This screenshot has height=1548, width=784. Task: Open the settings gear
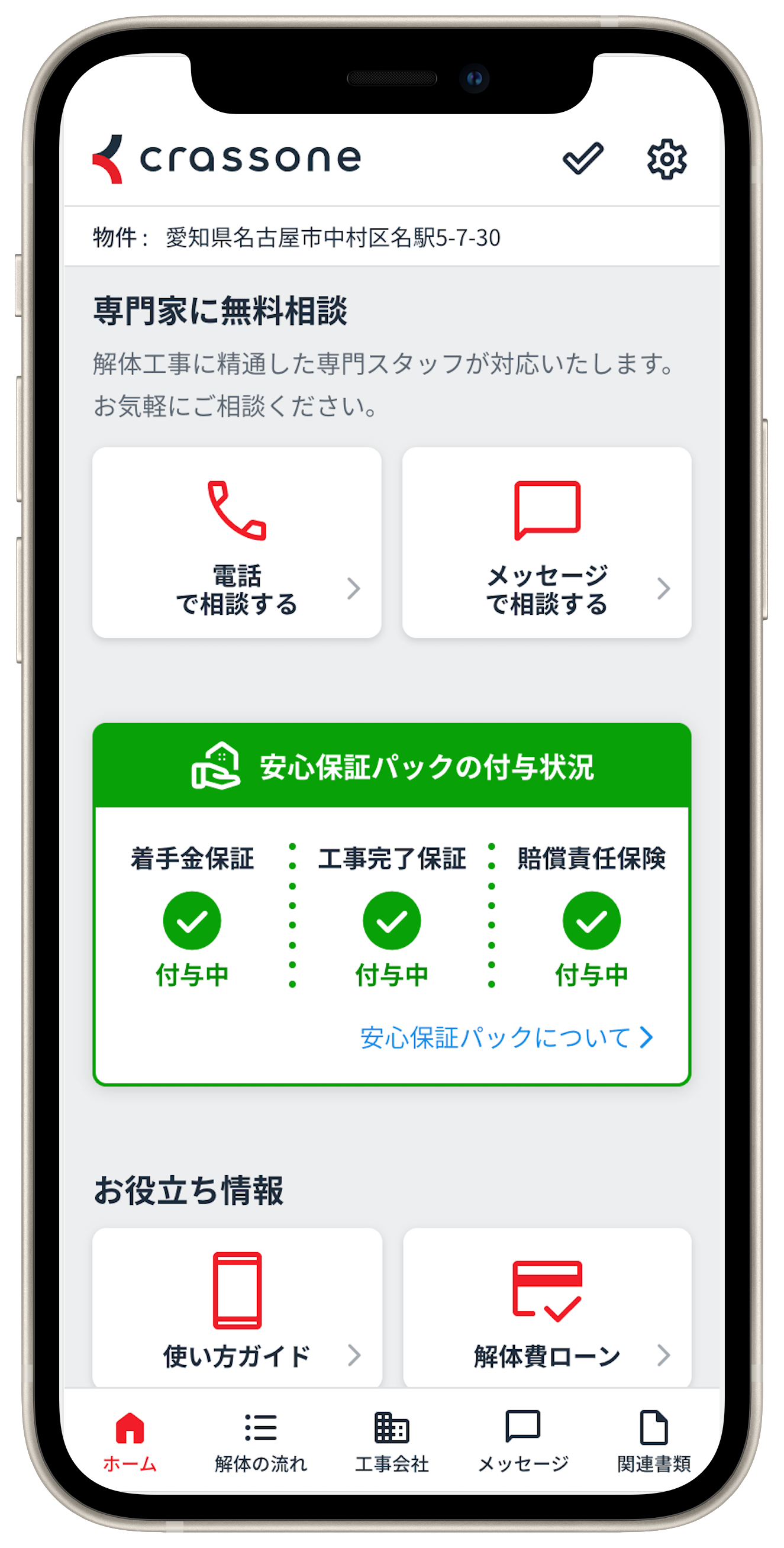point(666,159)
